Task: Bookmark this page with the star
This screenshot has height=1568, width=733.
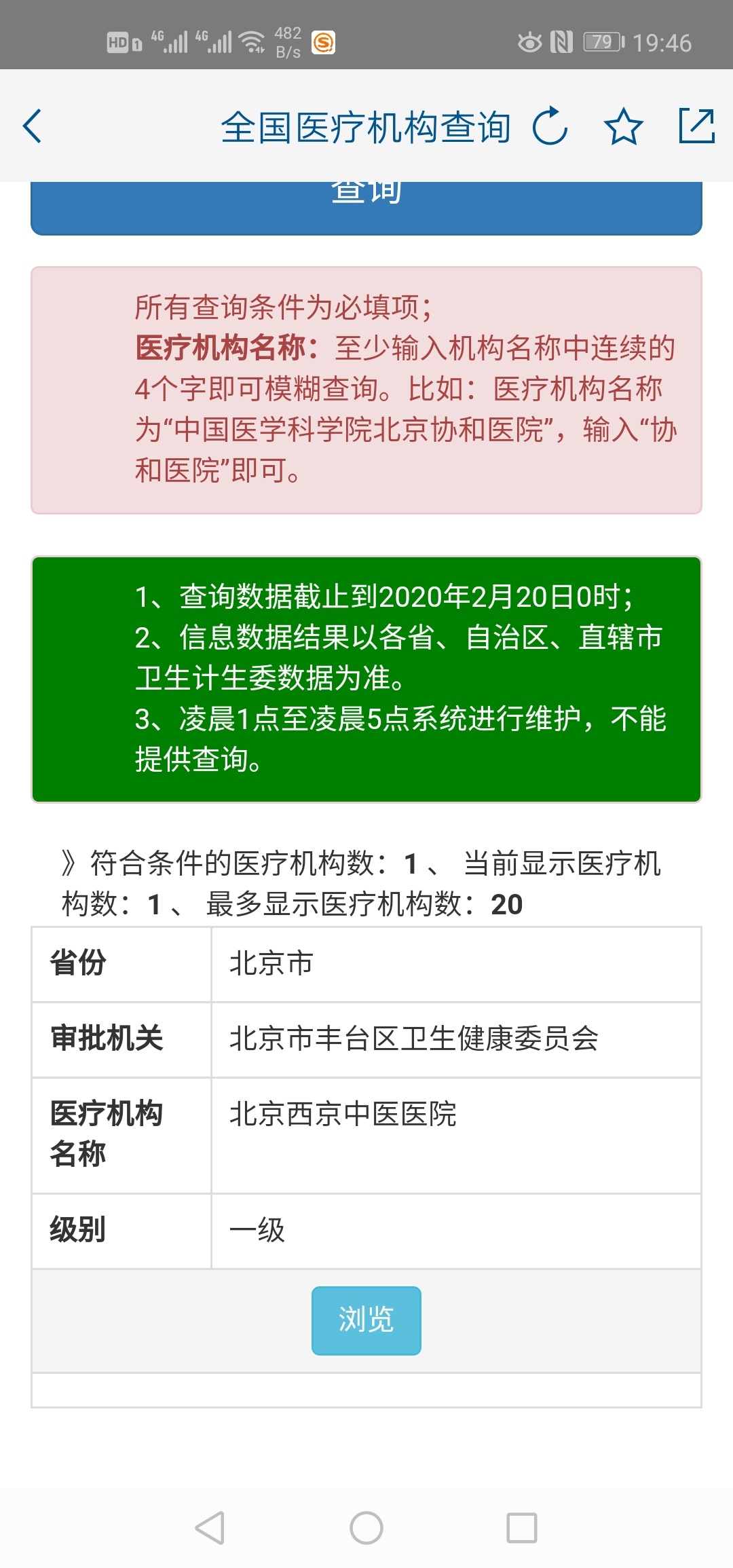Action: coord(623,126)
